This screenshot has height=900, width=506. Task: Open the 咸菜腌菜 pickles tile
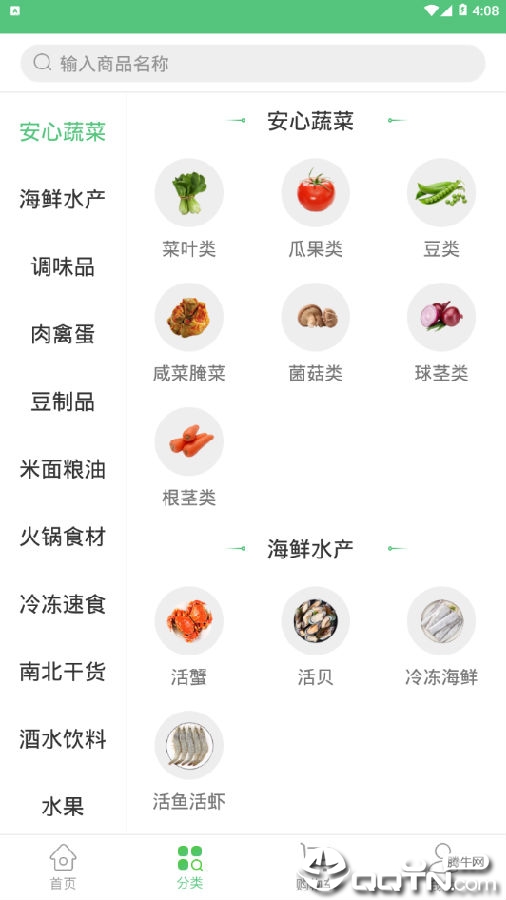click(x=189, y=333)
